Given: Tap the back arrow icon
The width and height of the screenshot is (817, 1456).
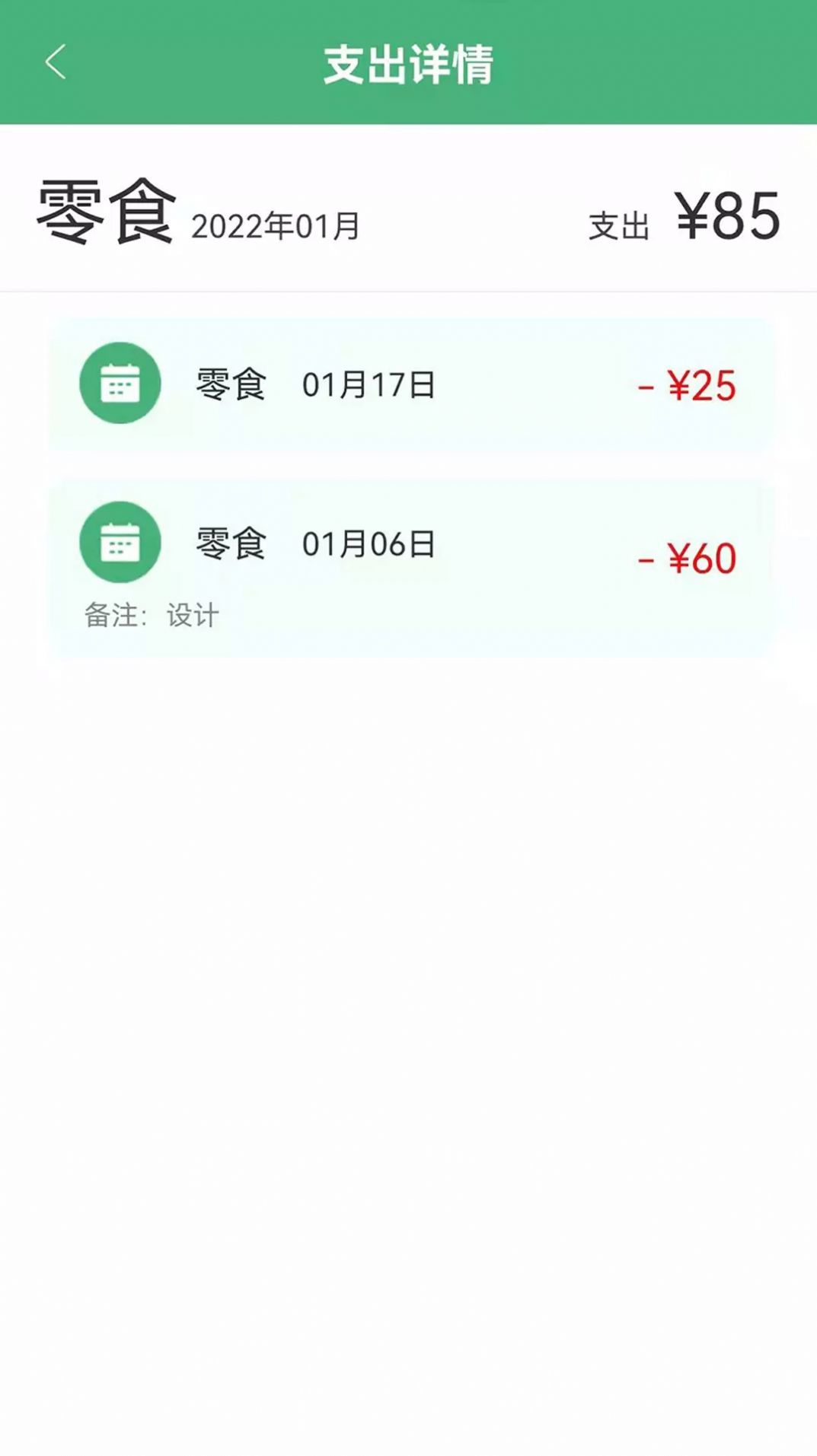Looking at the screenshot, I should click(56, 63).
